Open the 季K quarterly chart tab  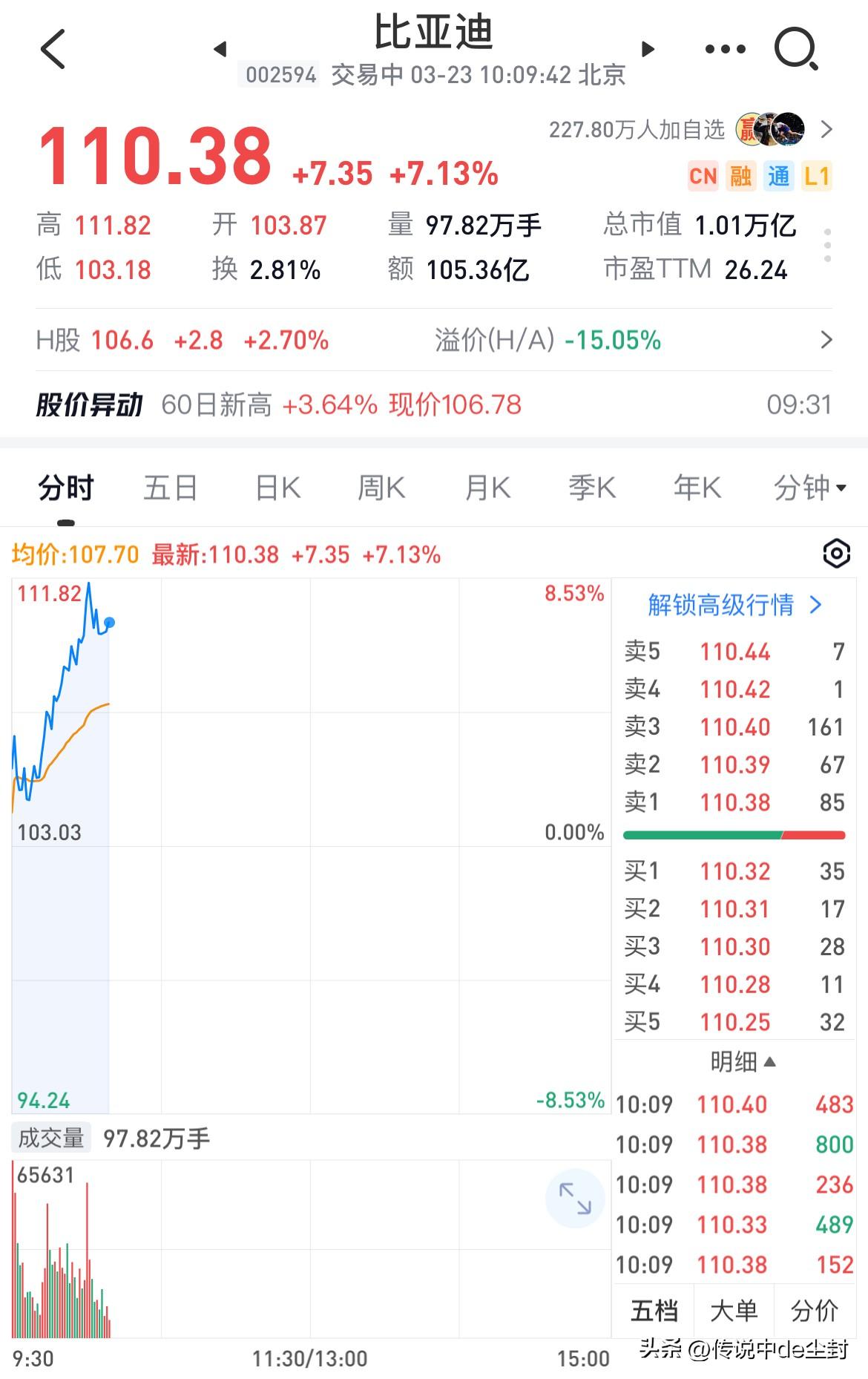(x=591, y=488)
